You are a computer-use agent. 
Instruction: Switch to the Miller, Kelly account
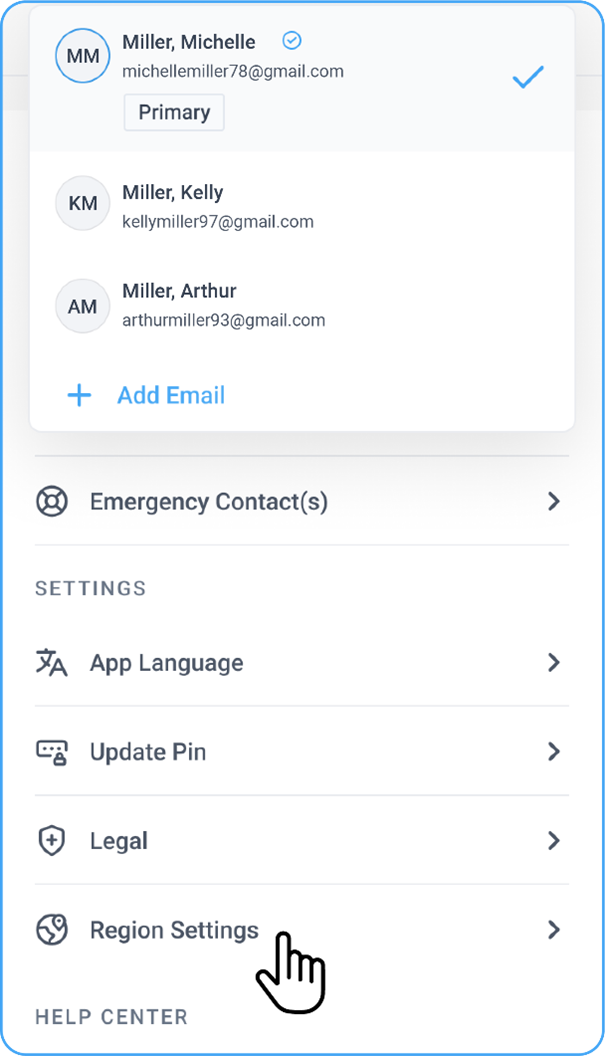(300, 205)
